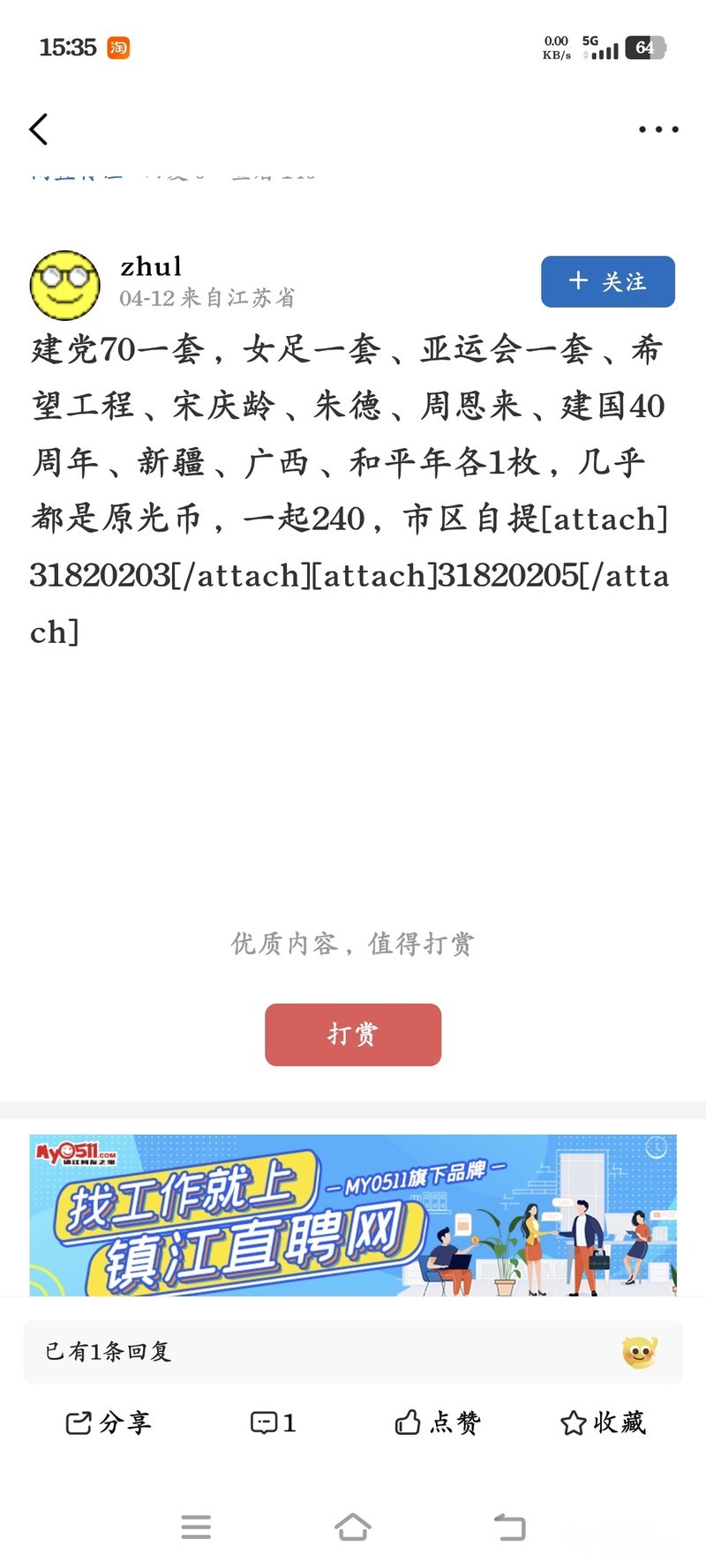Open the three-dot overflow menu
706x1568 pixels.
pos(658,130)
